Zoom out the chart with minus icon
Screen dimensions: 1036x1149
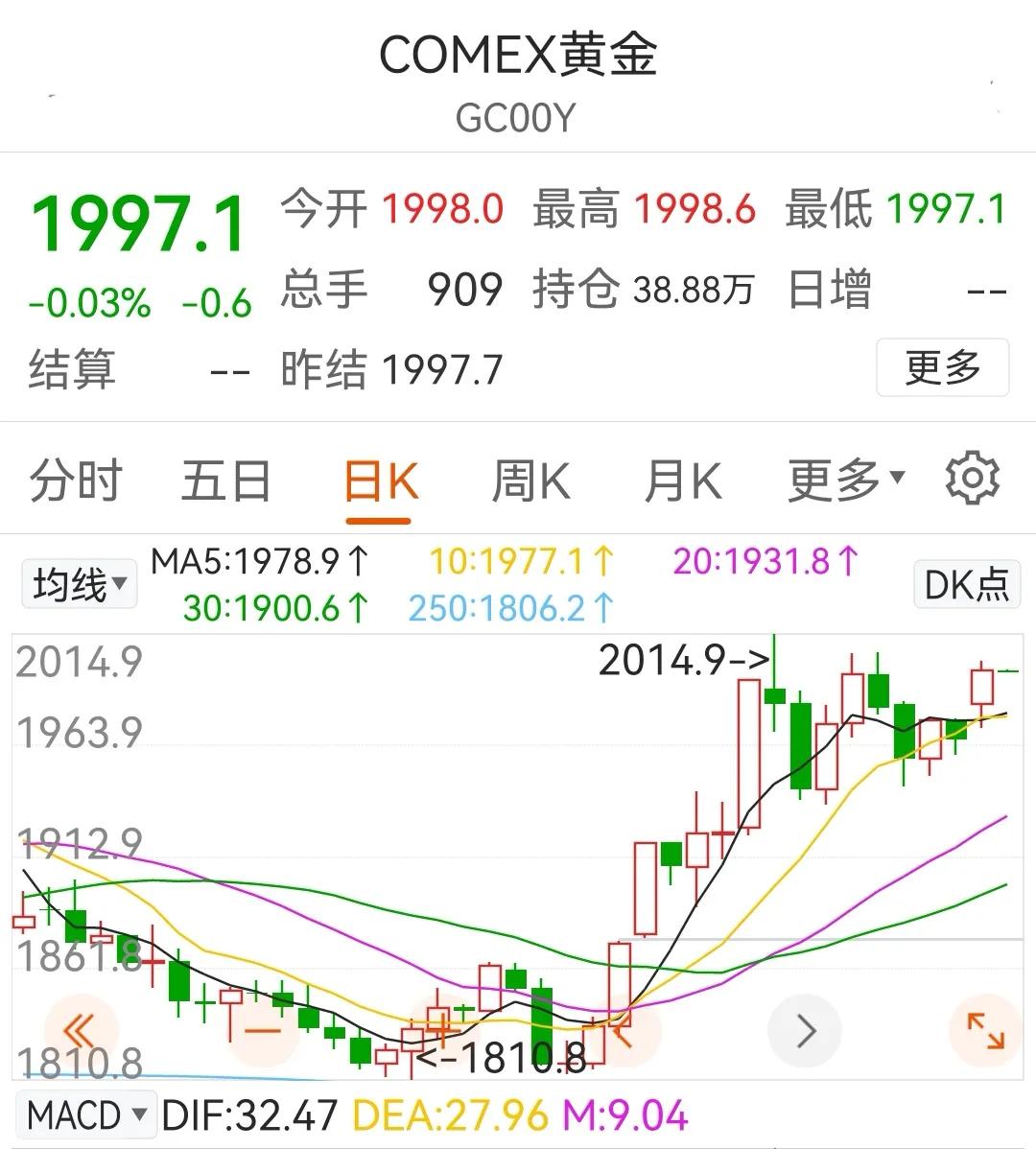pyautogui.click(x=261, y=1031)
